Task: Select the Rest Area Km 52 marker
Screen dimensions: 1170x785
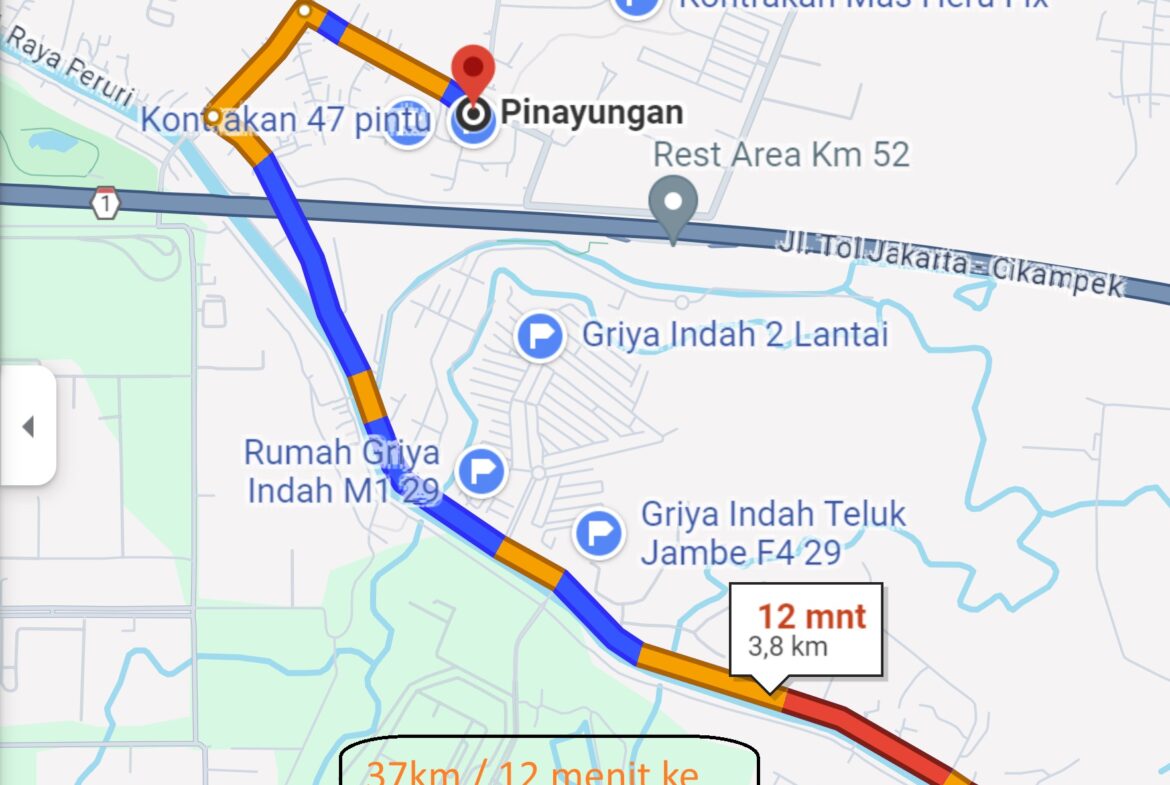Action: (x=674, y=204)
